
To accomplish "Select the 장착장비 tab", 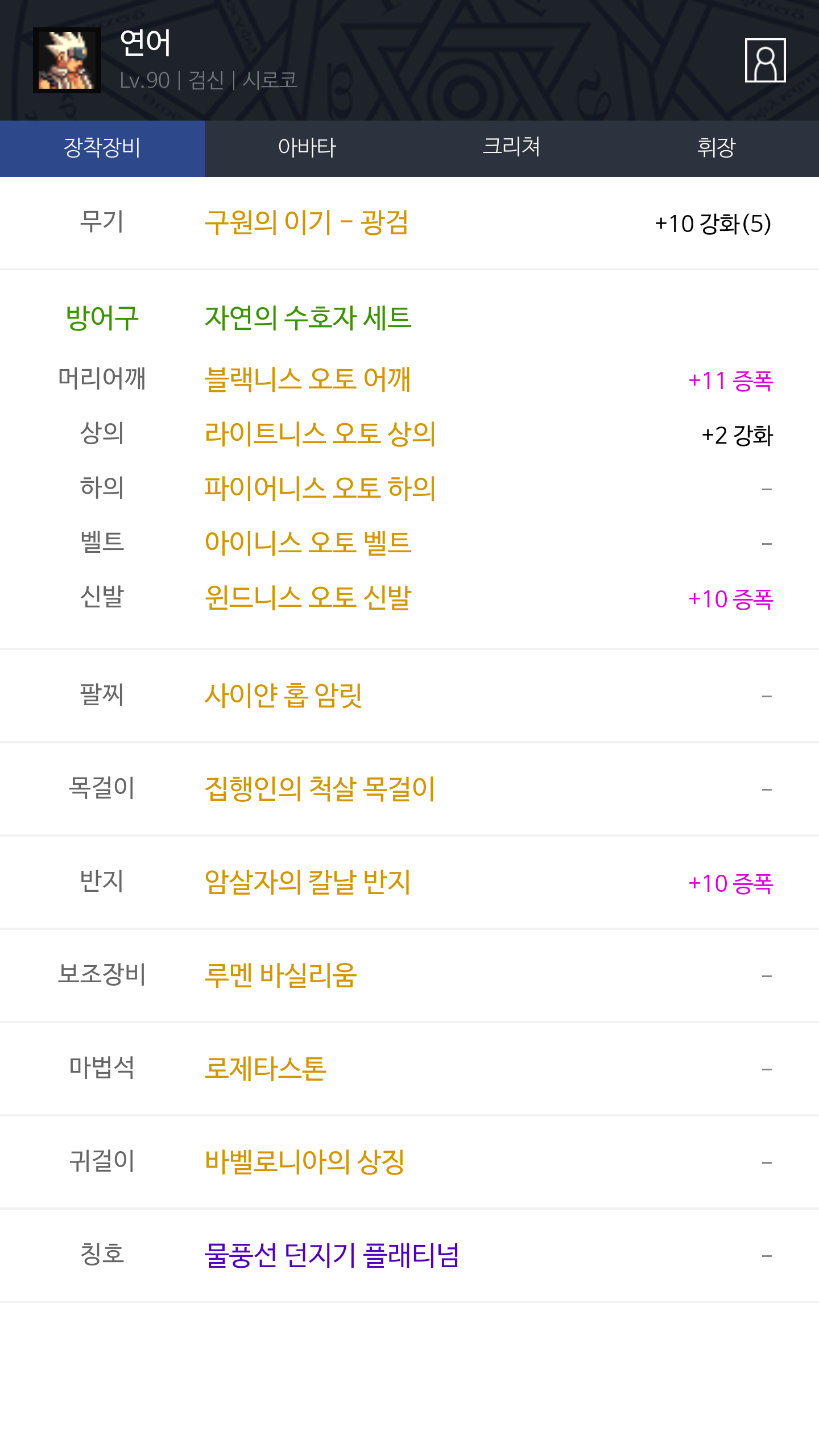I will tap(102, 148).
